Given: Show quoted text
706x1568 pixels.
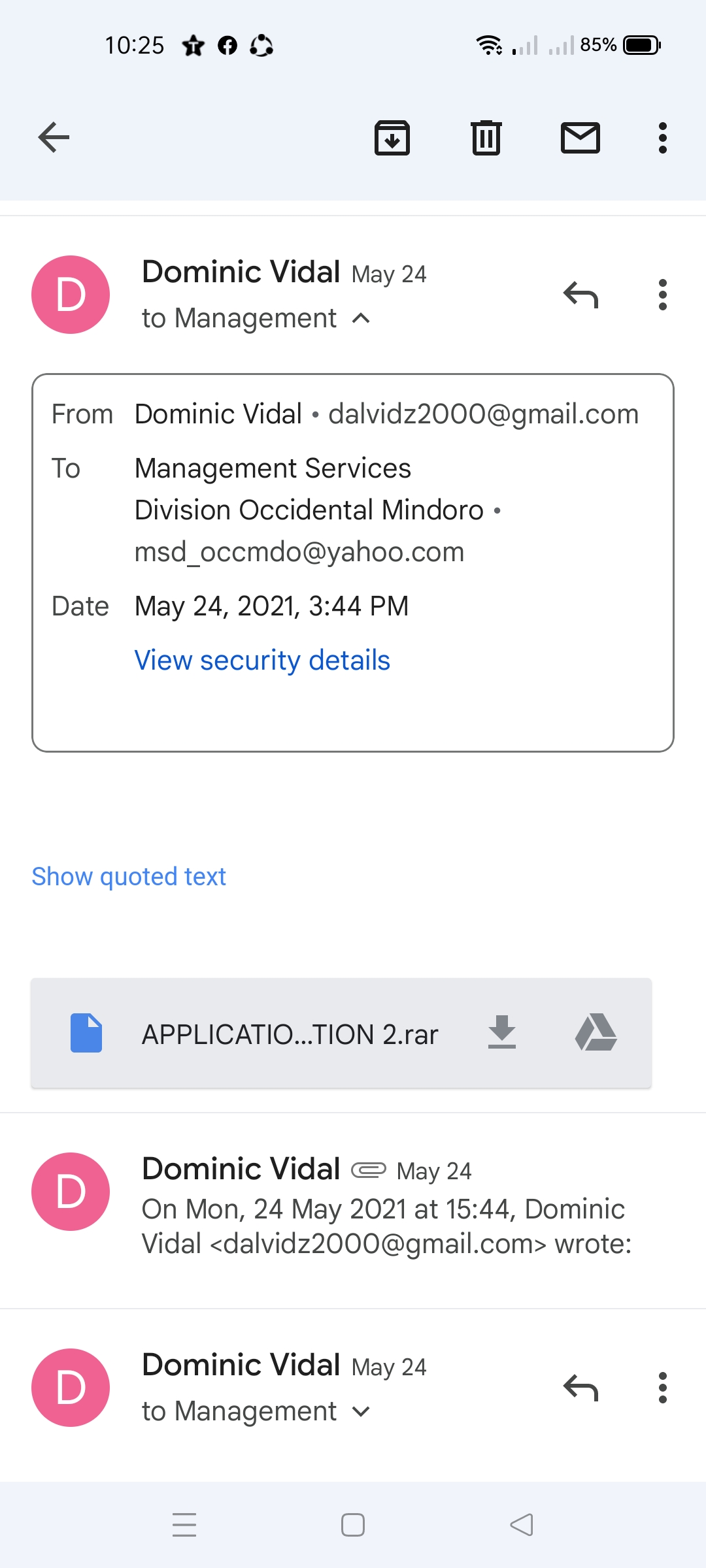Looking at the screenshot, I should (129, 877).
